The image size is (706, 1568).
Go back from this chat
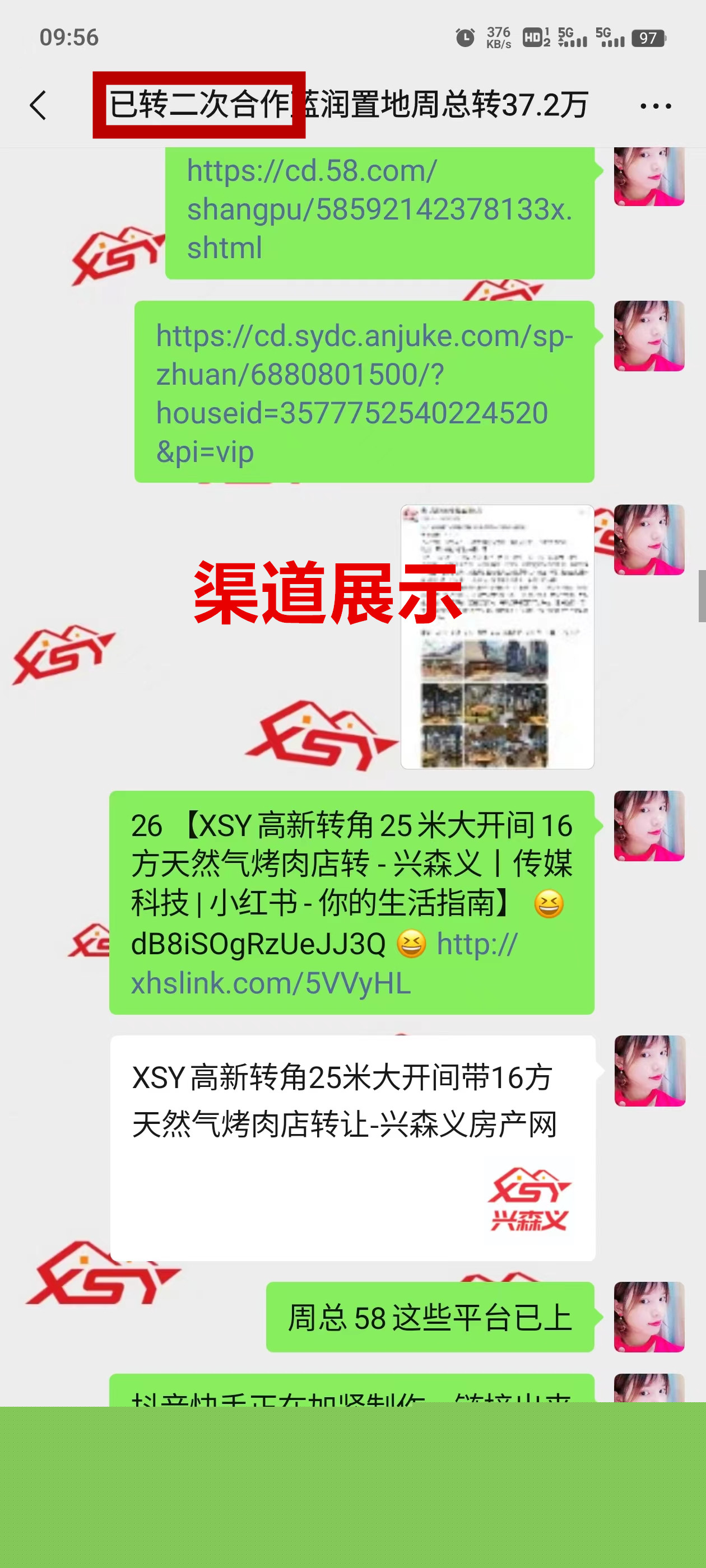[38, 105]
